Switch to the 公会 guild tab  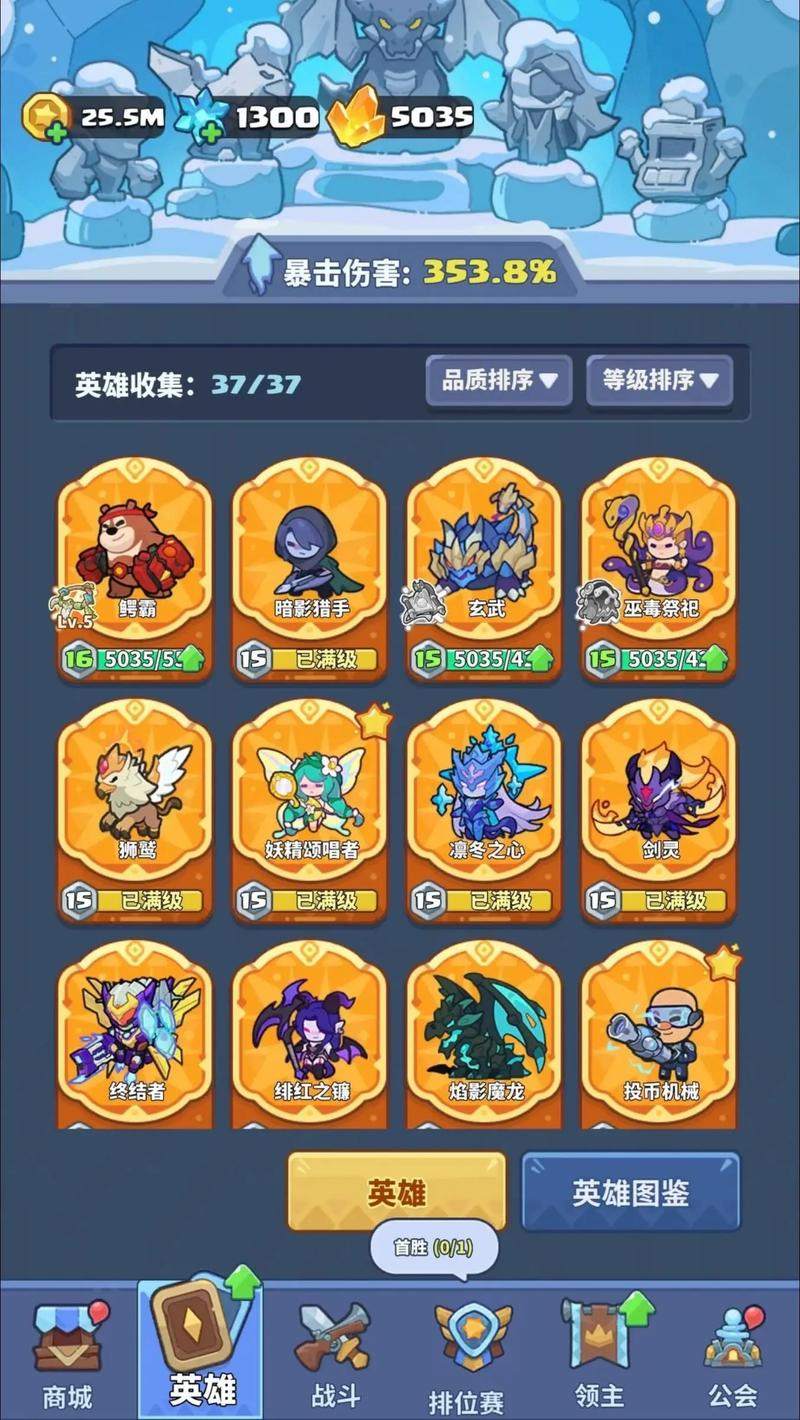733,1352
